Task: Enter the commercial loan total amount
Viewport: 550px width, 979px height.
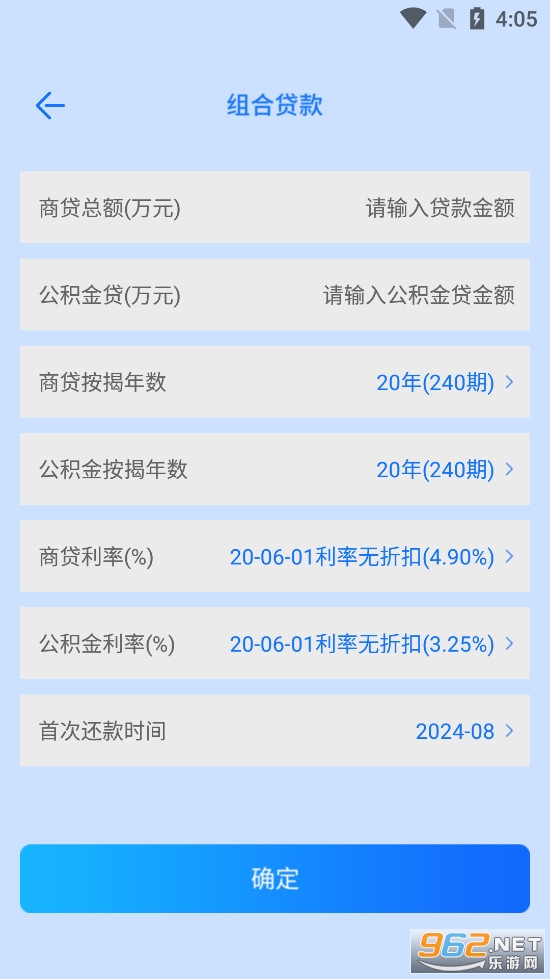Action: tap(275, 207)
